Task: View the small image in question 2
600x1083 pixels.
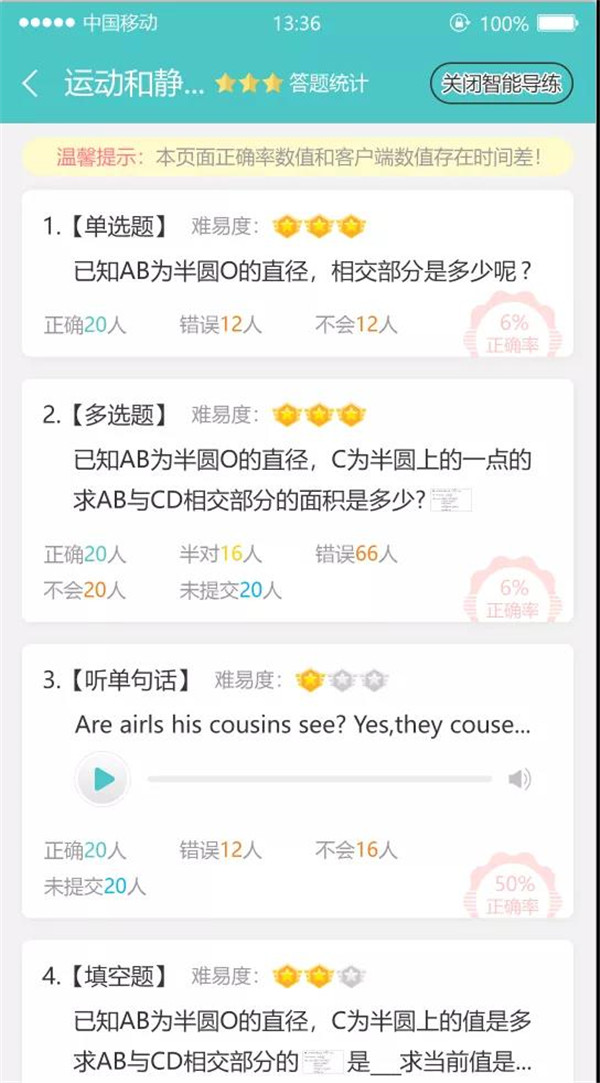Action: (x=450, y=500)
